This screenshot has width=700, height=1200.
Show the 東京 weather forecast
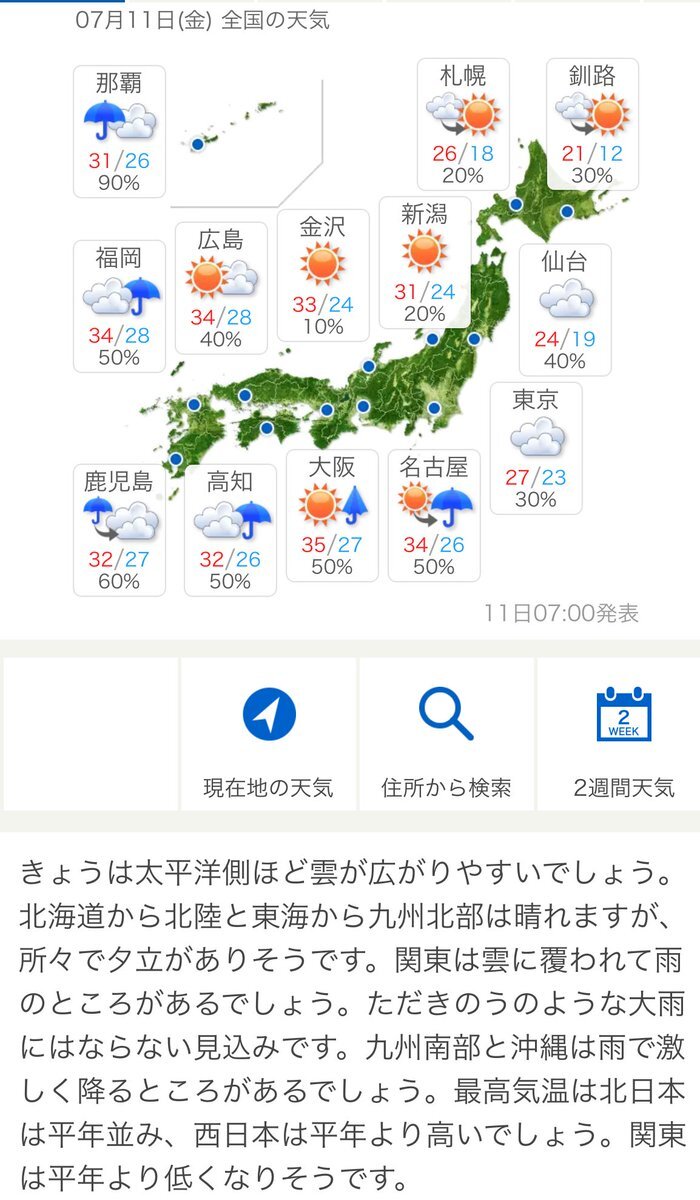point(535,449)
